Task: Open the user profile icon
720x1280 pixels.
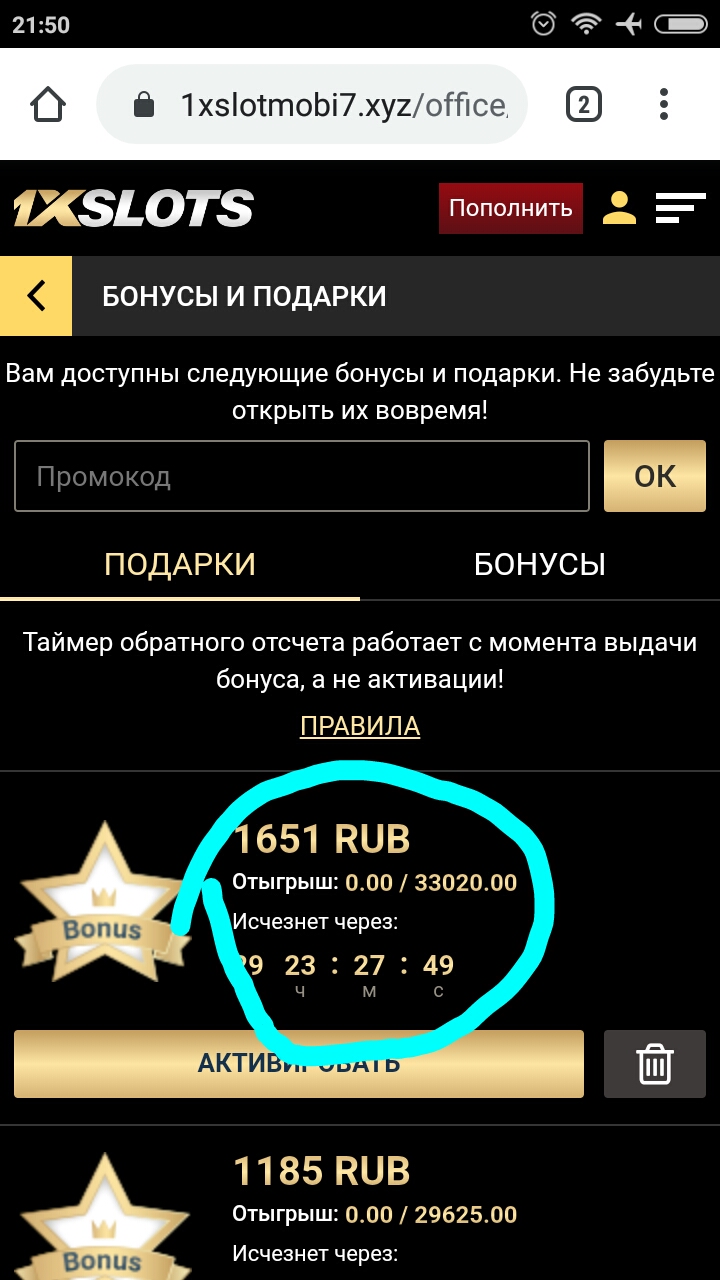Action: [619, 208]
